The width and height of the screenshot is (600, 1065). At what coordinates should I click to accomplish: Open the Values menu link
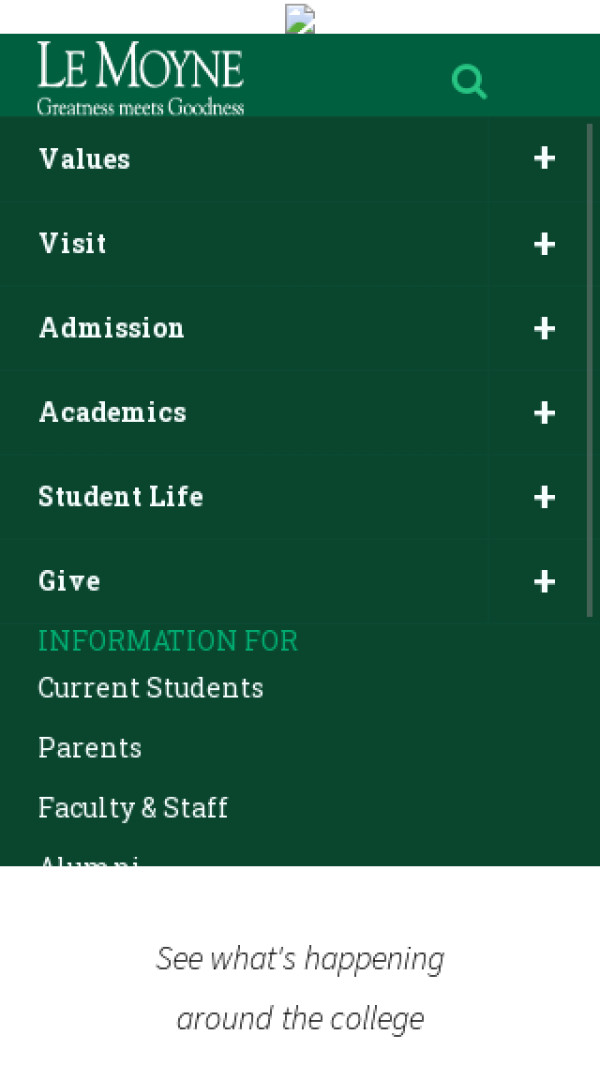(85, 159)
